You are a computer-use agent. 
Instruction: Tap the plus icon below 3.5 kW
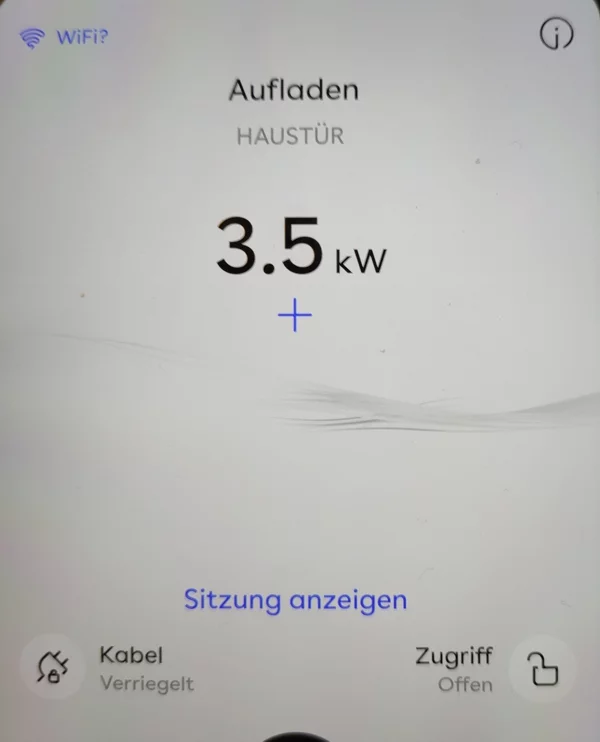pyautogui.click(x=295, y=317)
